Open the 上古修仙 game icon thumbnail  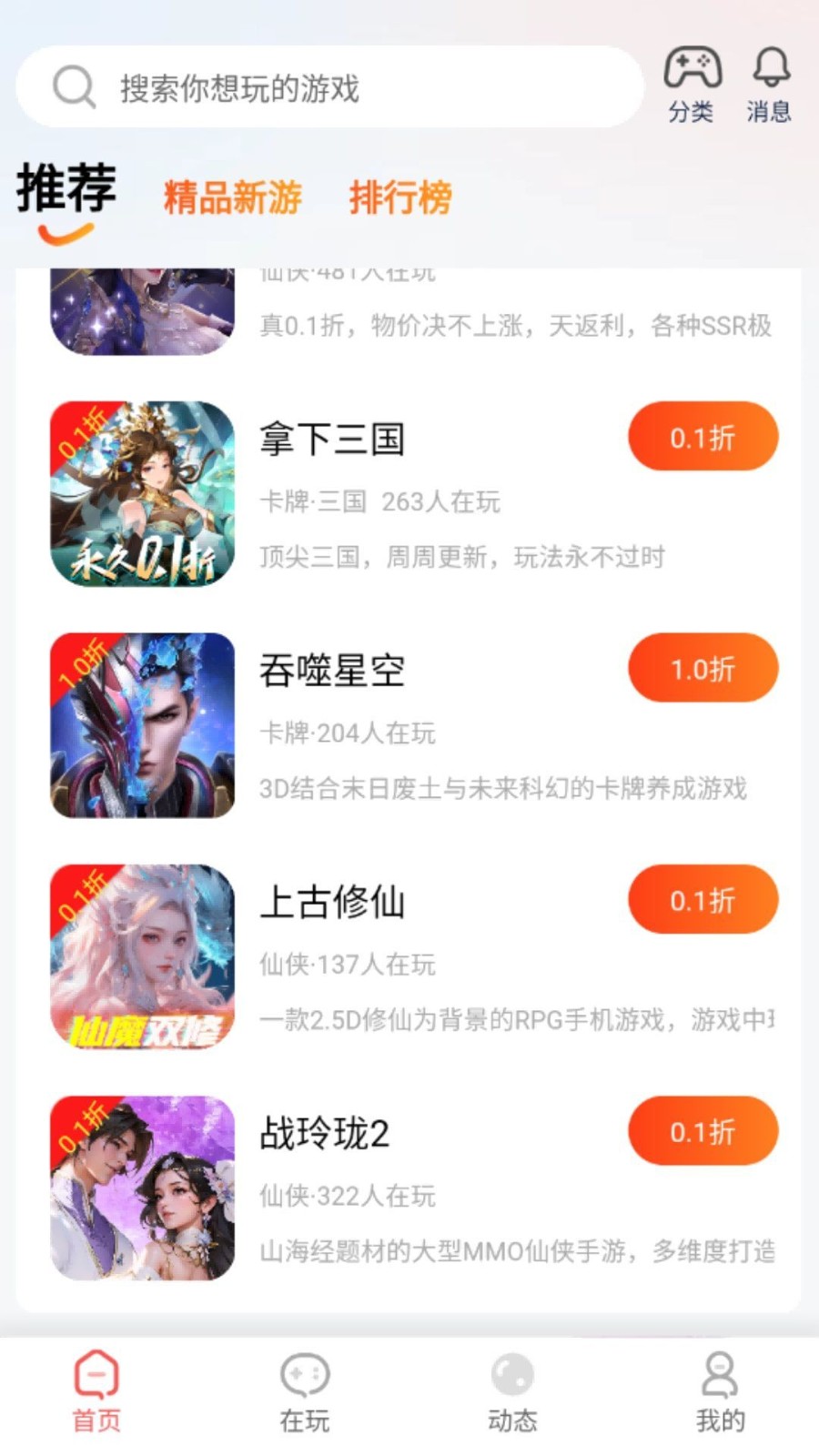142,955
